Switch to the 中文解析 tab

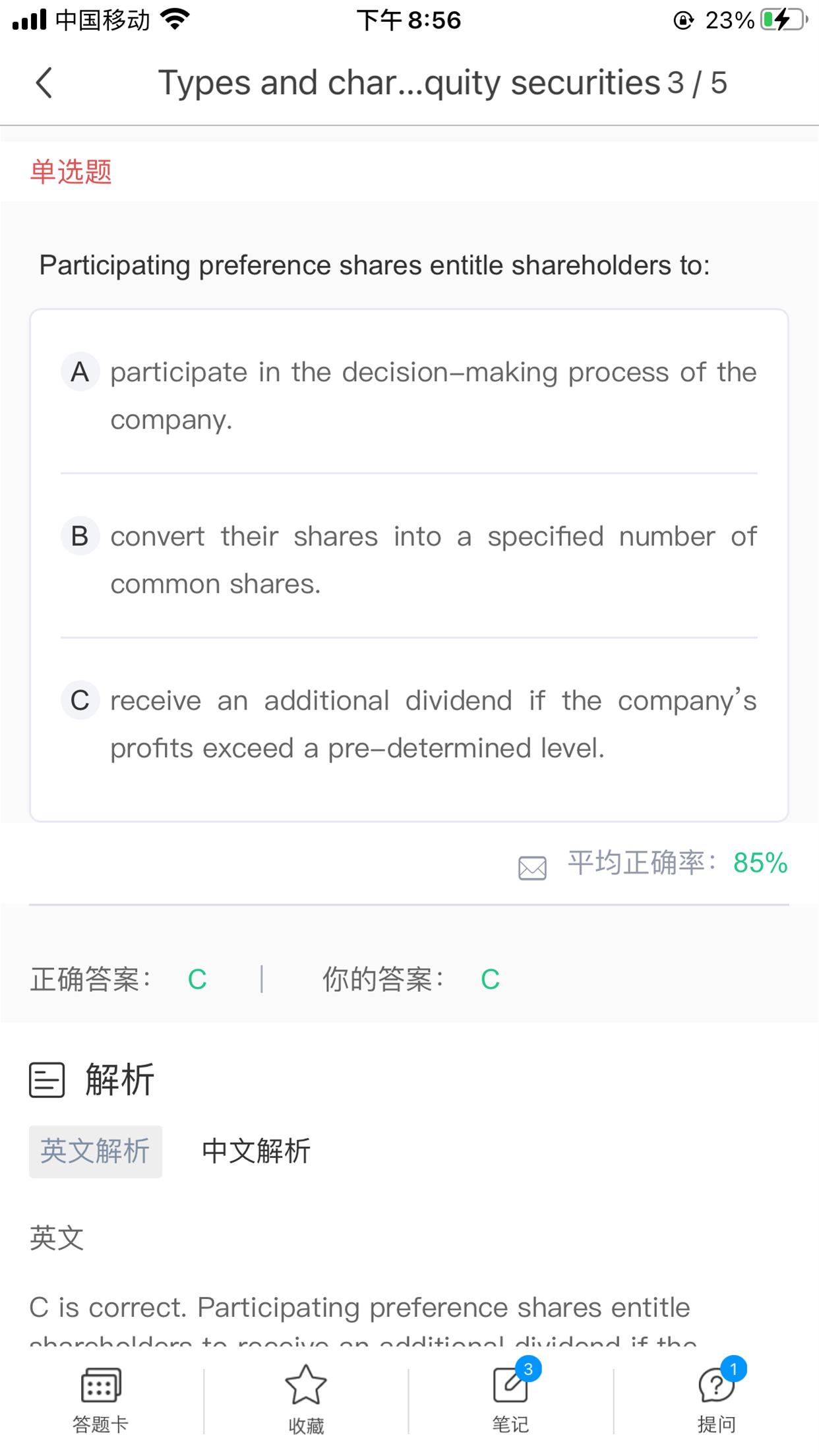[x=256, y=1151]
